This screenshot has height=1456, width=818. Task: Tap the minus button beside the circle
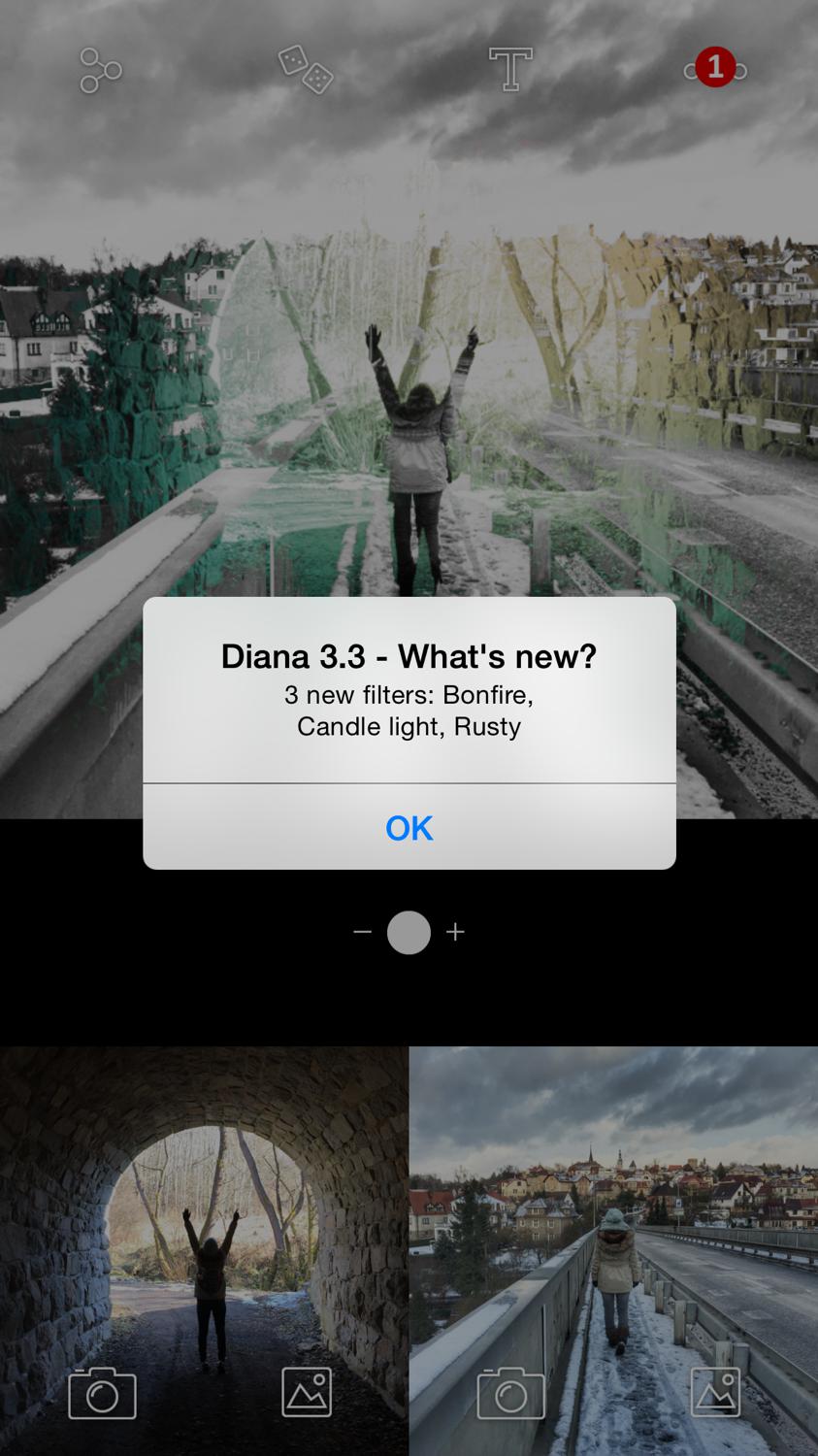(x=363, y=932)
